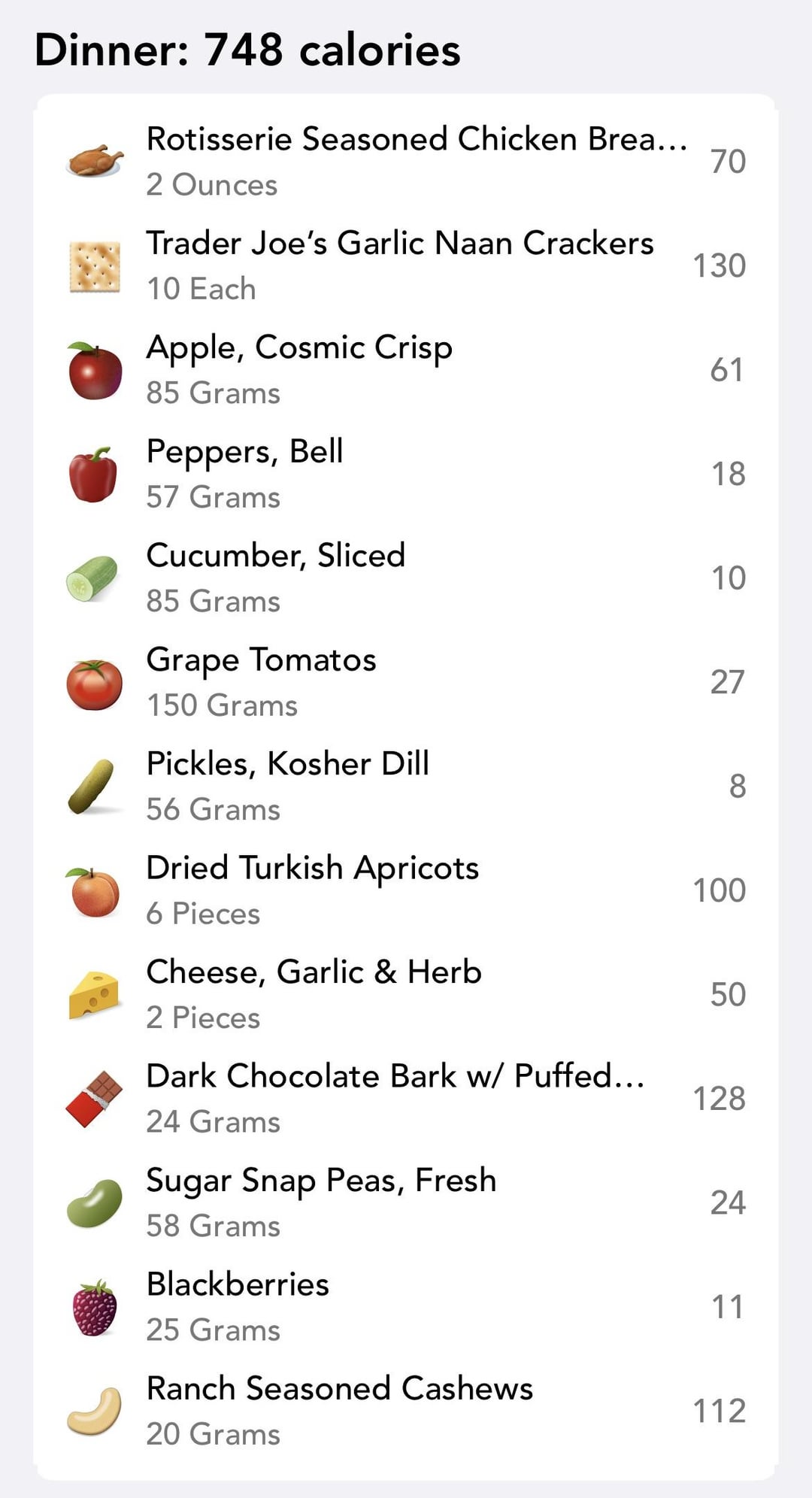Open the Rotisserie Seasoned Chicken Breast entry
Image resolution: width=812 pixels, height=1498 pixels.
(x=406, y=162)
